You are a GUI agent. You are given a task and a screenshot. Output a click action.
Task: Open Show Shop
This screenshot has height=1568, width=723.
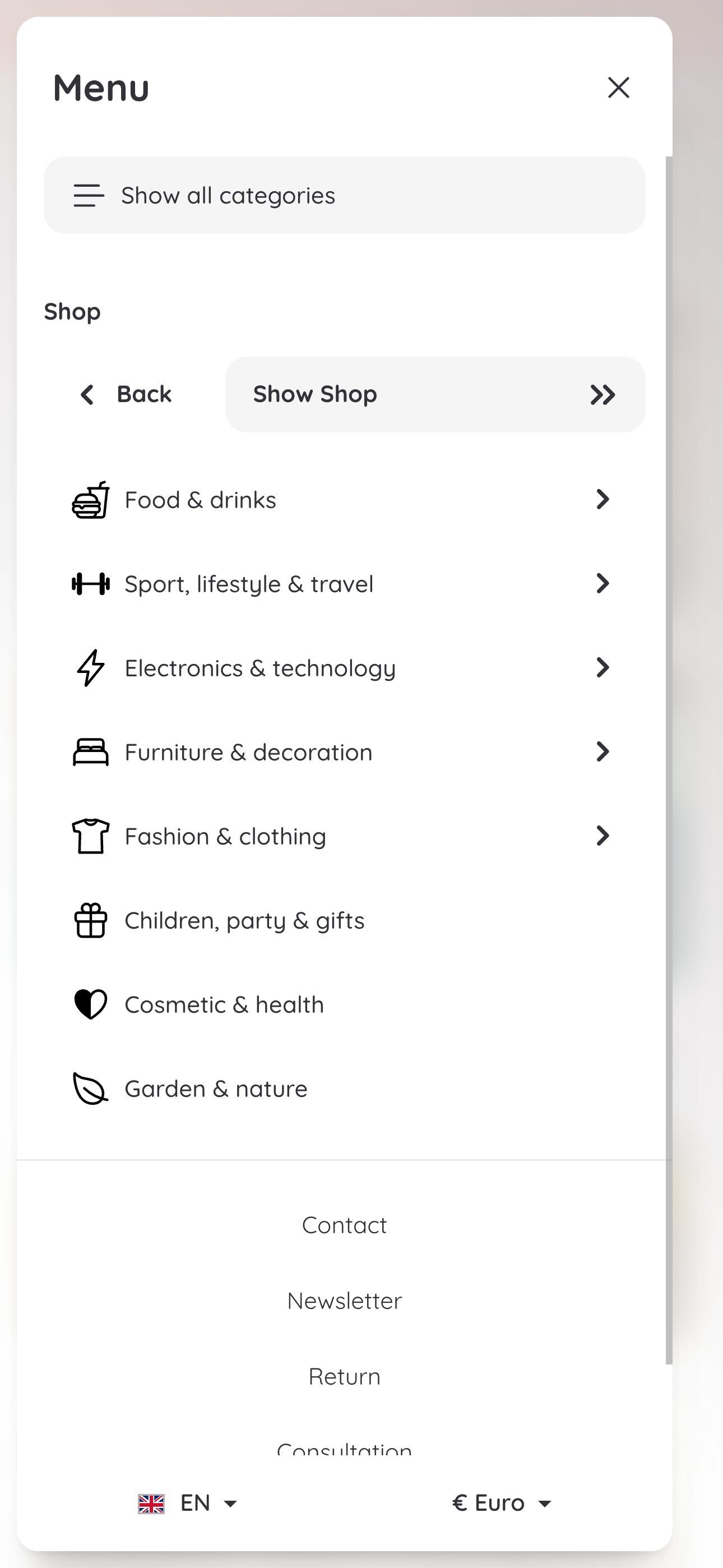click(x=434, y=394)
